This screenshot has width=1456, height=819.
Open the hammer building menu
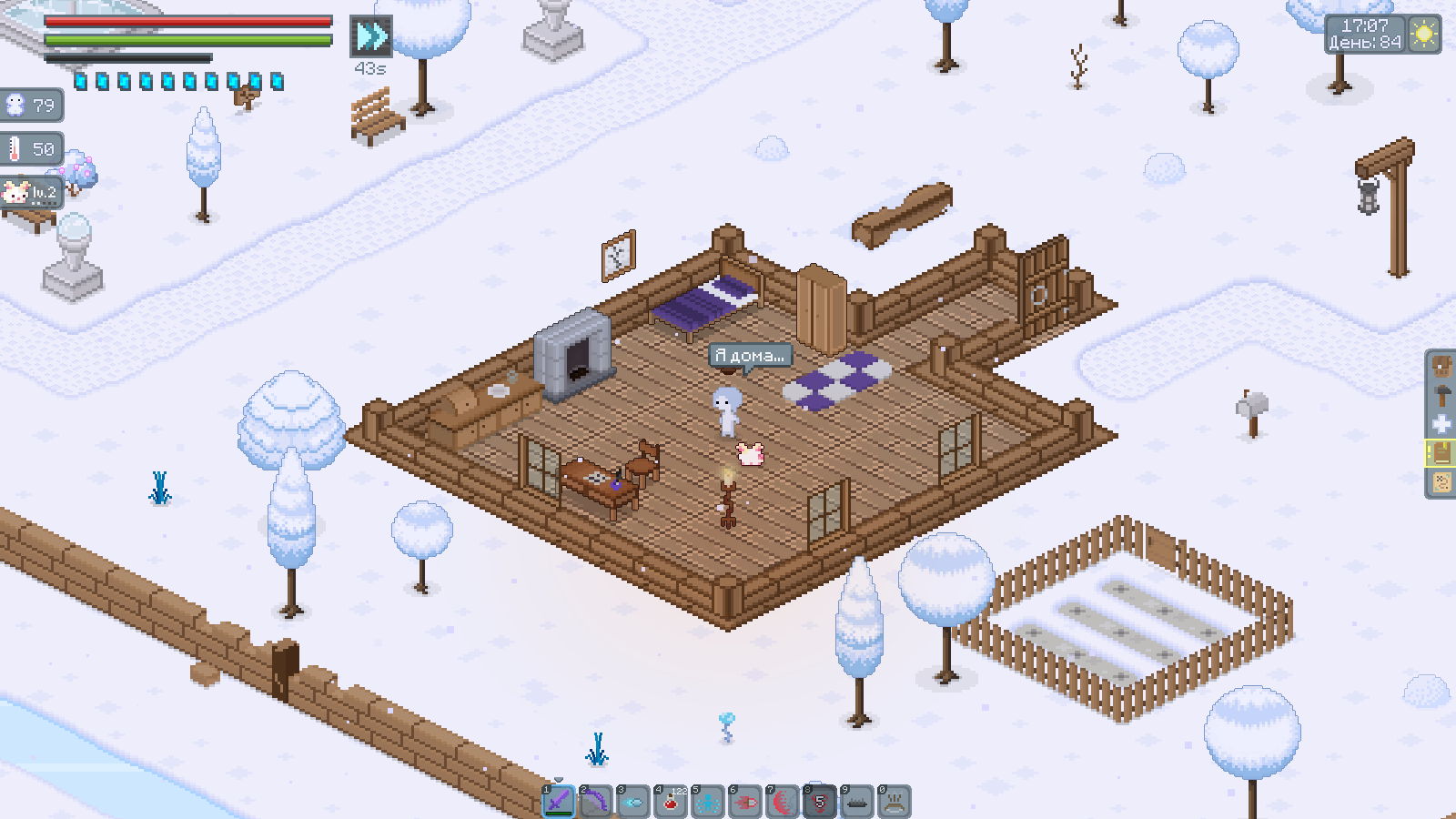point(1441,395)
